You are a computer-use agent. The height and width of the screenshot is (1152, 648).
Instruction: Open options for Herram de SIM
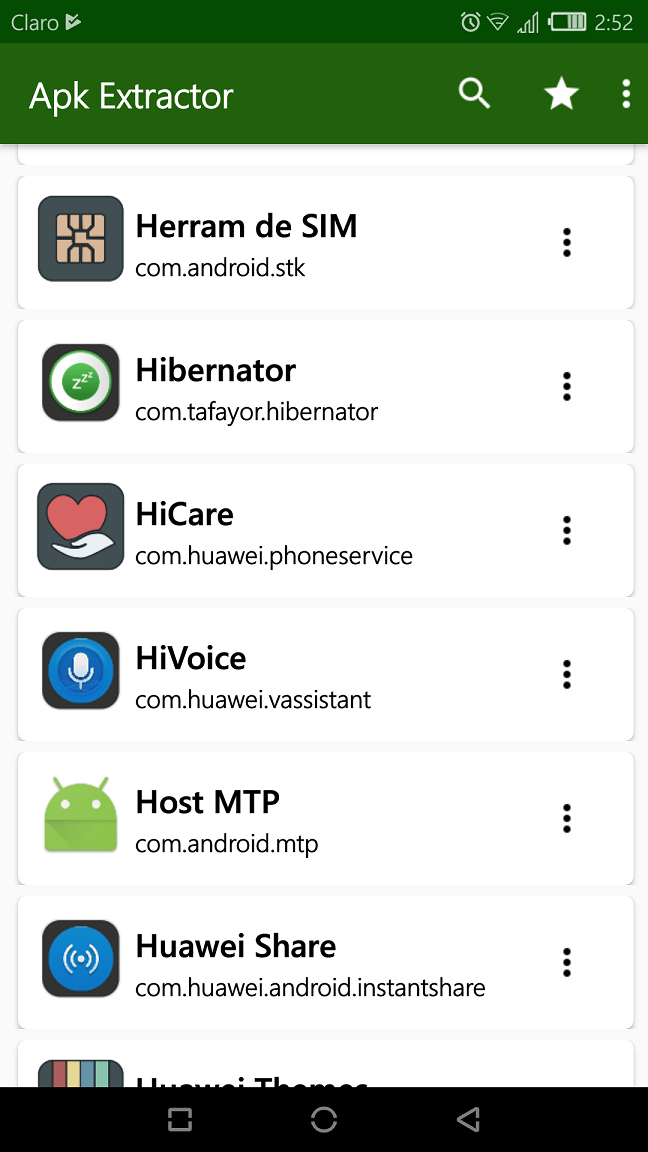click(x=567, y=242)
